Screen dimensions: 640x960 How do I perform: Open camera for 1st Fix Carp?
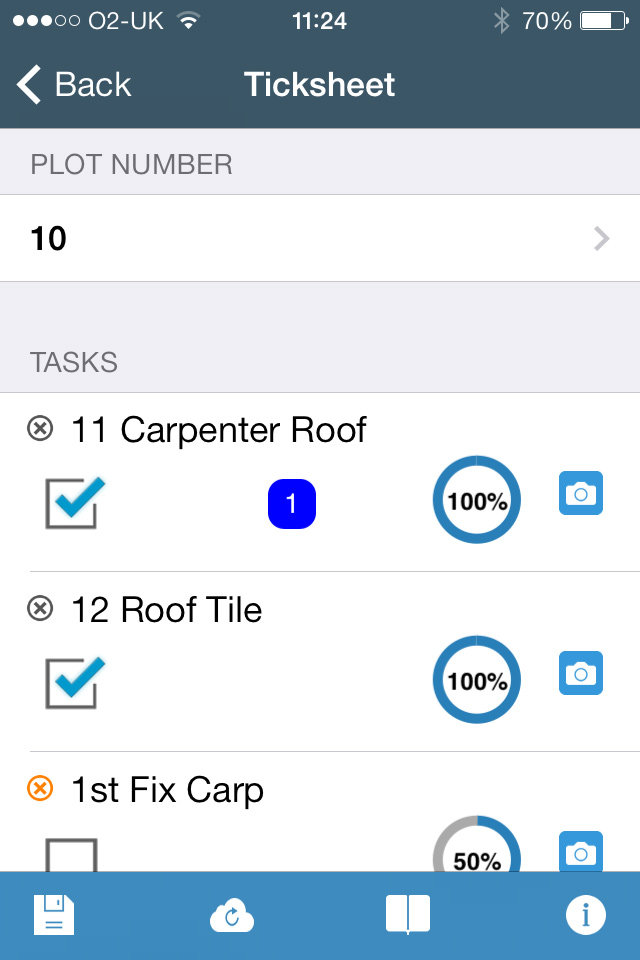click(x=580, y=852)
